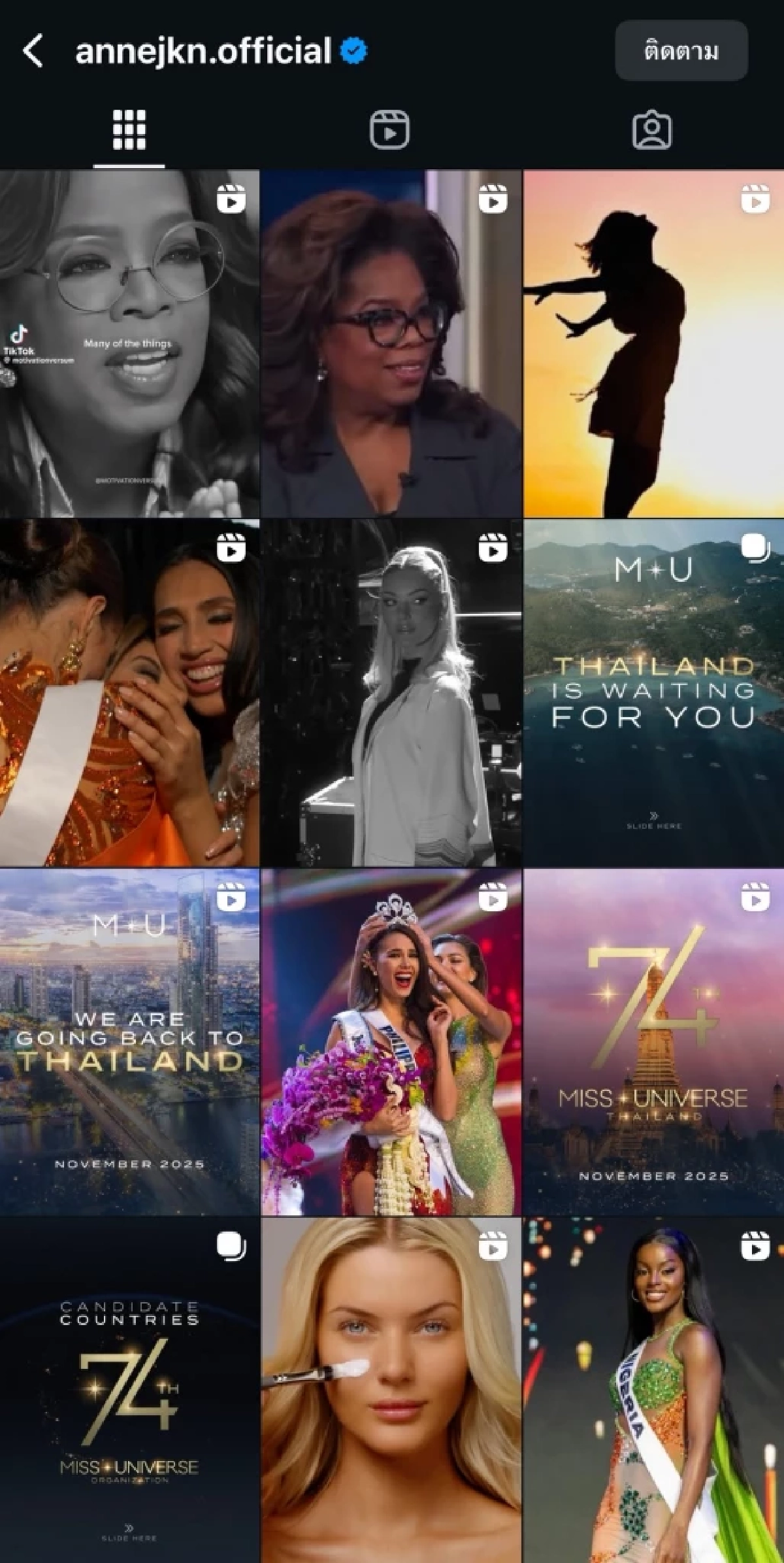Viewport: 784px width, 1563px height.
Task: Open 74th Miss Universe Thailand reel
Action: [653, 1042]
